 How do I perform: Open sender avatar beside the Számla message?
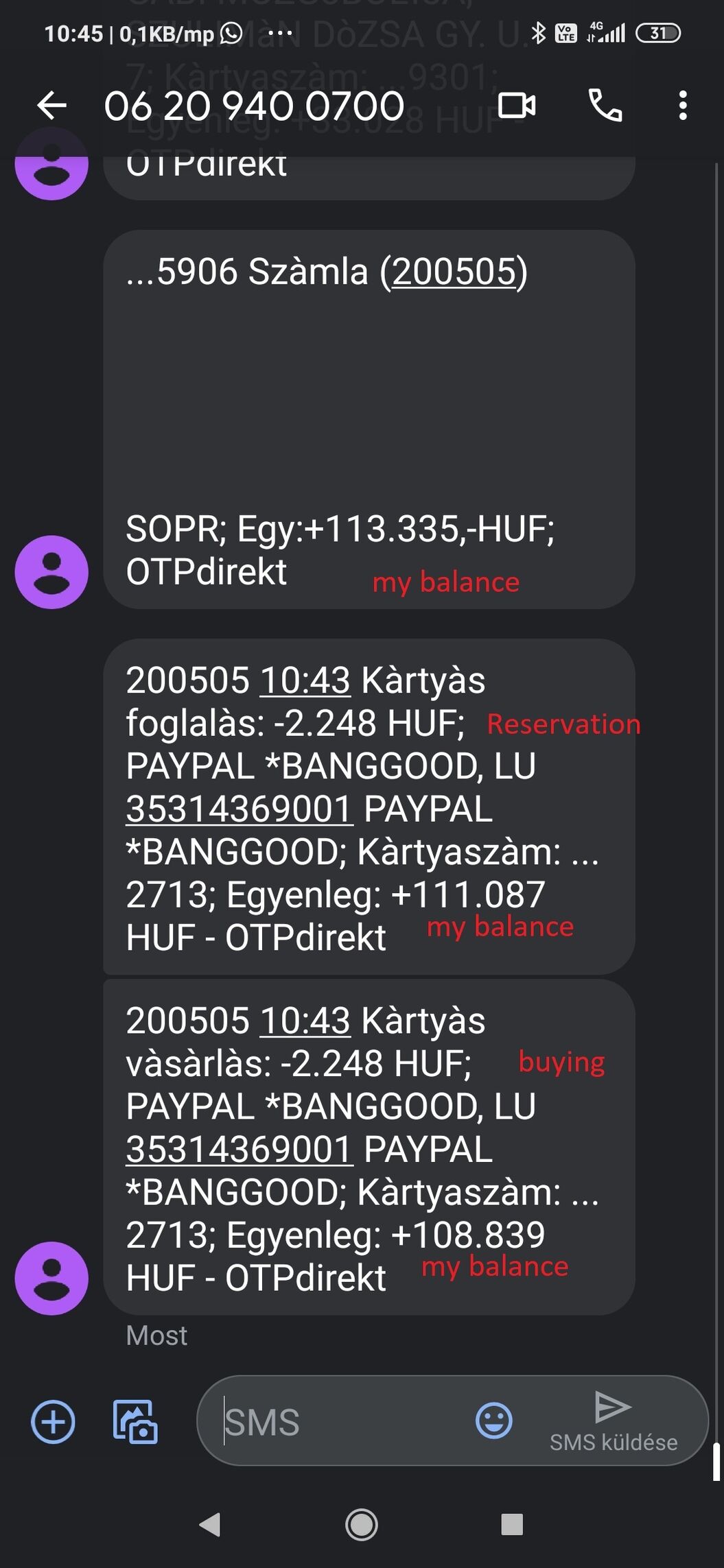(51, 572)
